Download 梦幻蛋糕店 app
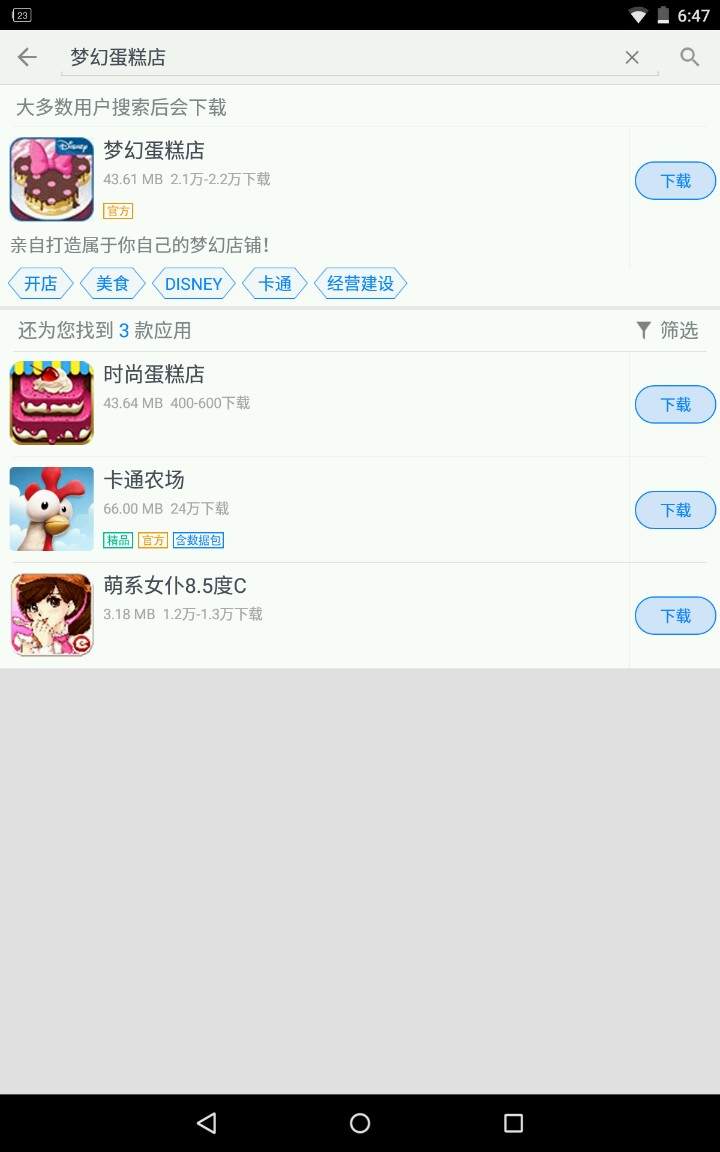The image size is (720, 1152). pos(676,181)
